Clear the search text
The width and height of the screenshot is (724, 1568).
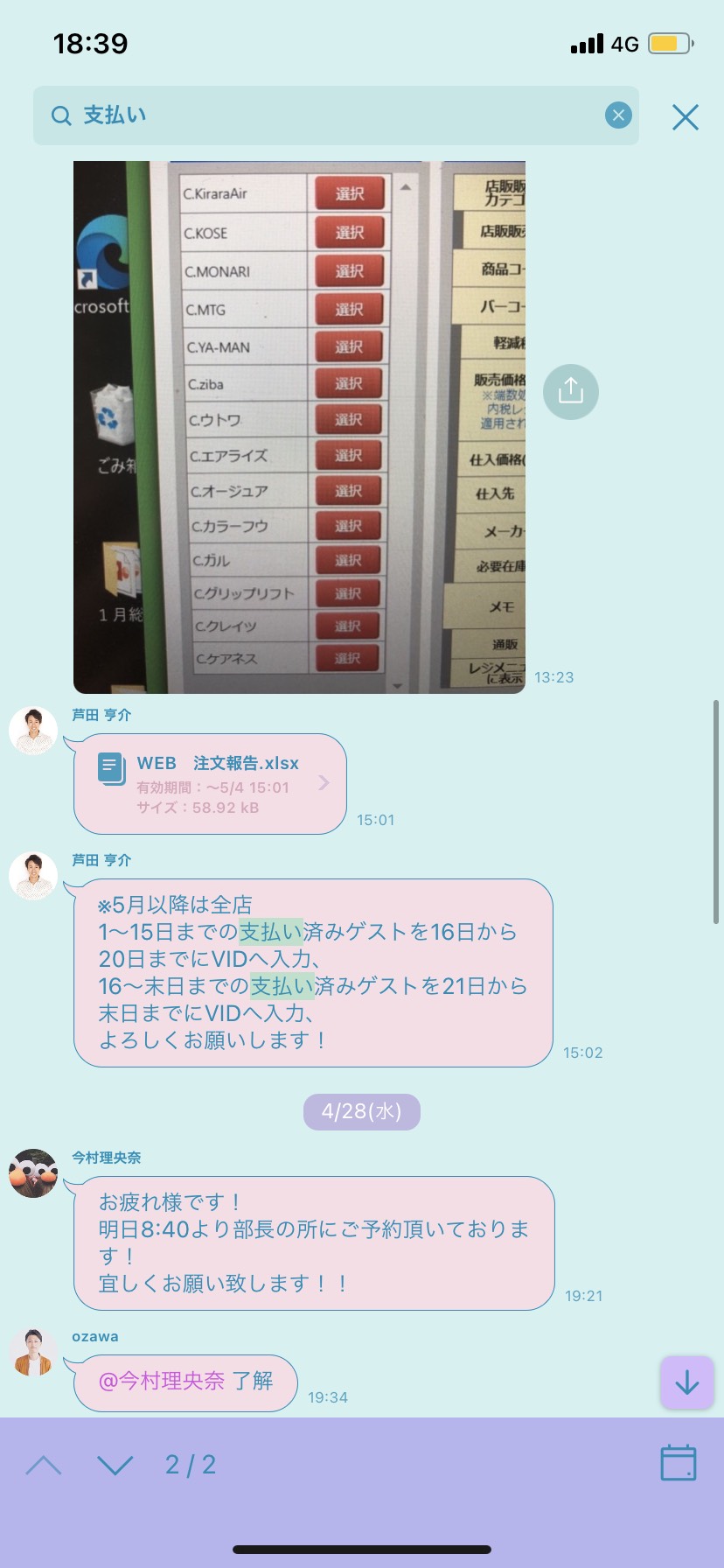click(618, 115)
